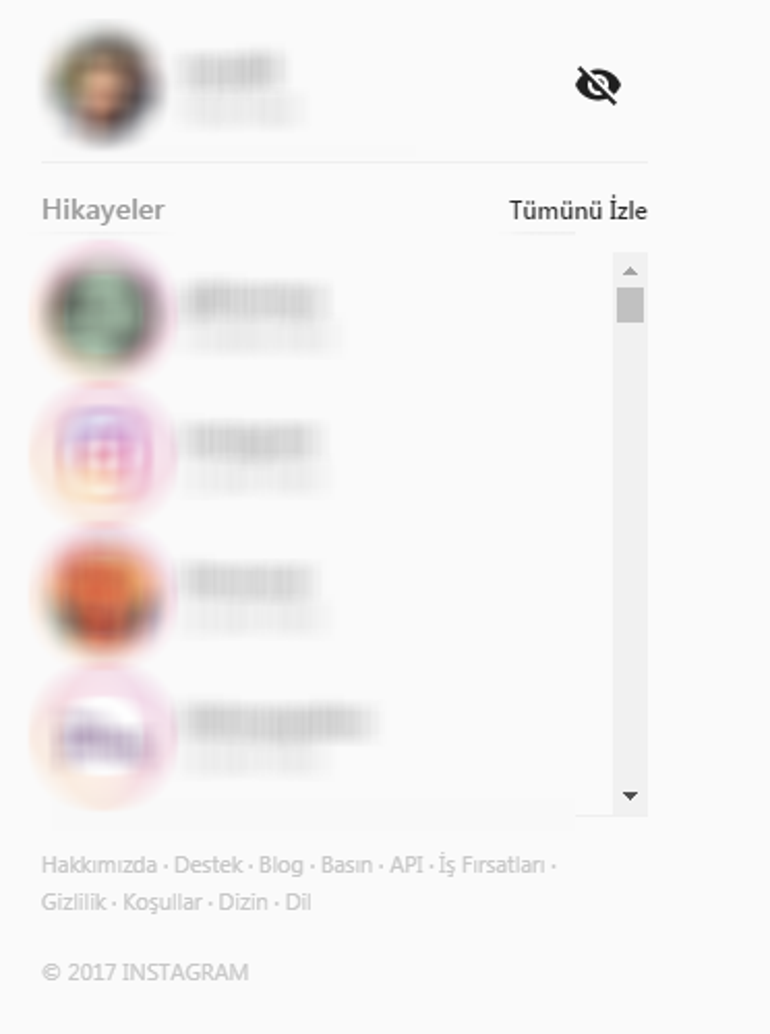Open the Basın footer link
Image resolution: width=770 pixels, height=1034 pixels.
tap(346, 865)
